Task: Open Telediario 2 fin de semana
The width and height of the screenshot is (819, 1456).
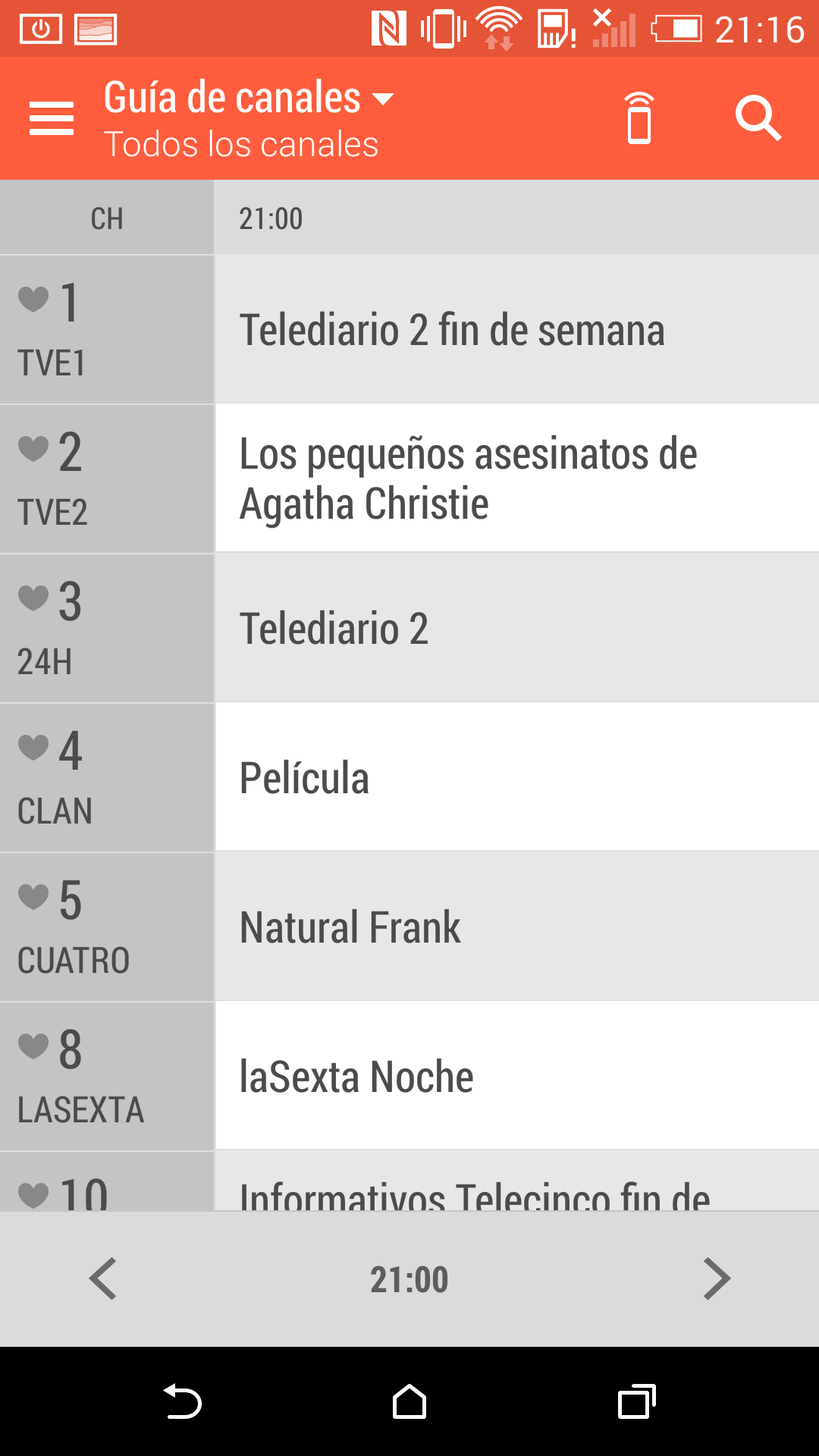Action: tap(516, 330)
